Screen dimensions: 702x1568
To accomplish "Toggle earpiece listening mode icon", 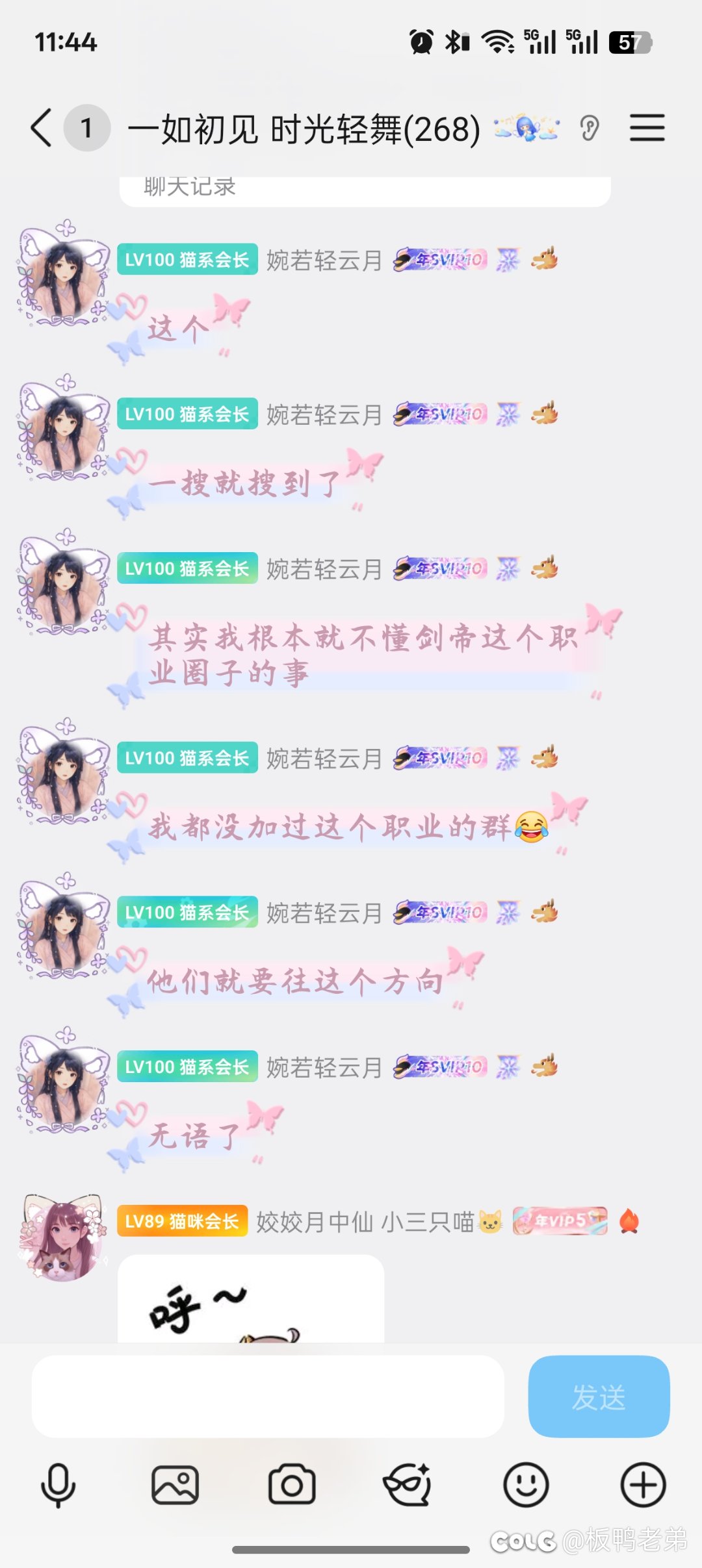I will [590, 128].
